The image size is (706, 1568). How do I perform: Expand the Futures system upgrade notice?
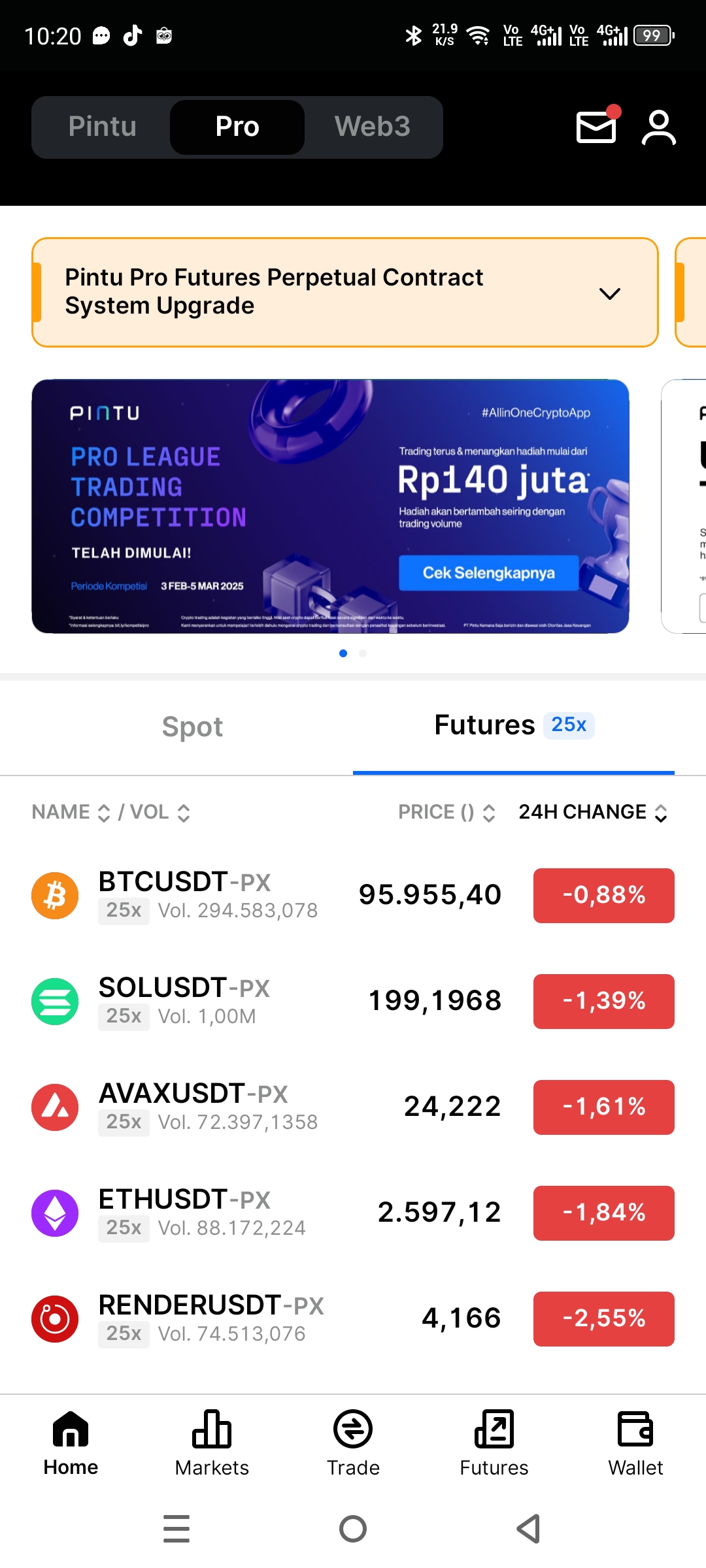pos(609,293)
